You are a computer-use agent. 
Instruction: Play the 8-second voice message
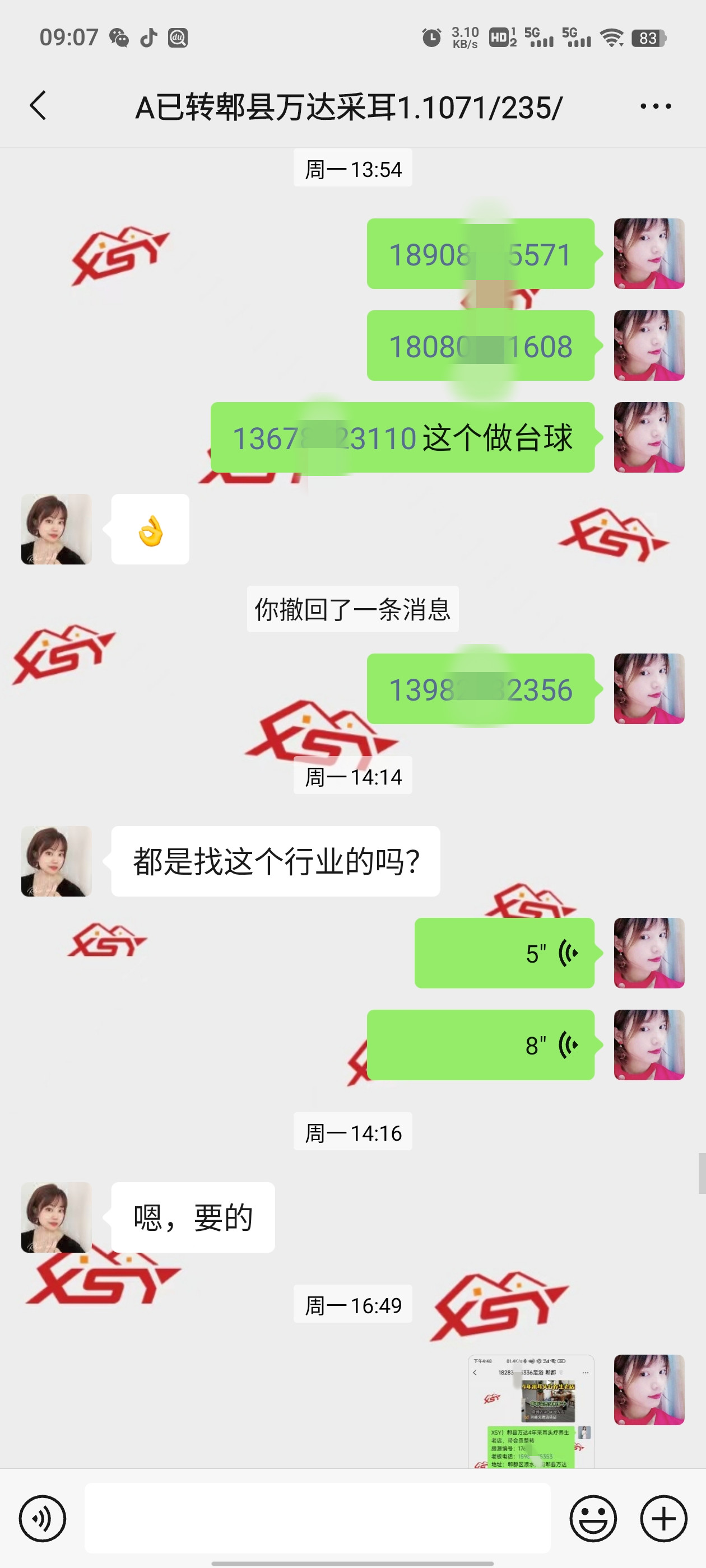pos(481,1044)
